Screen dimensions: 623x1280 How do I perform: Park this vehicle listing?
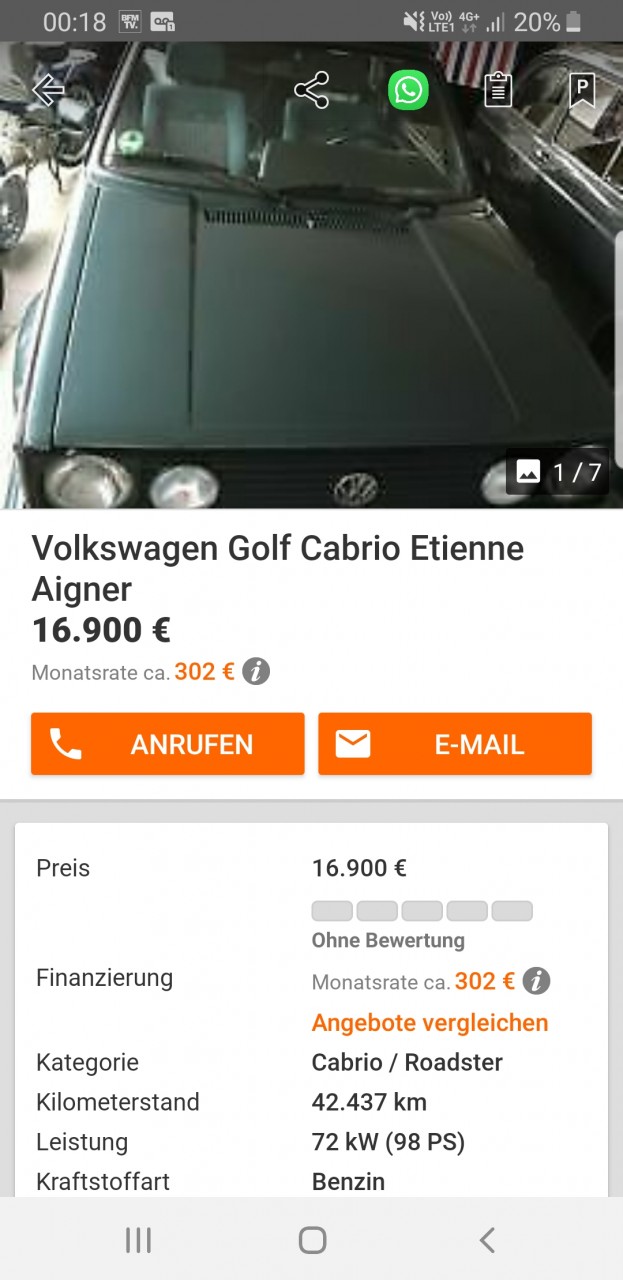tap(581, 91)
